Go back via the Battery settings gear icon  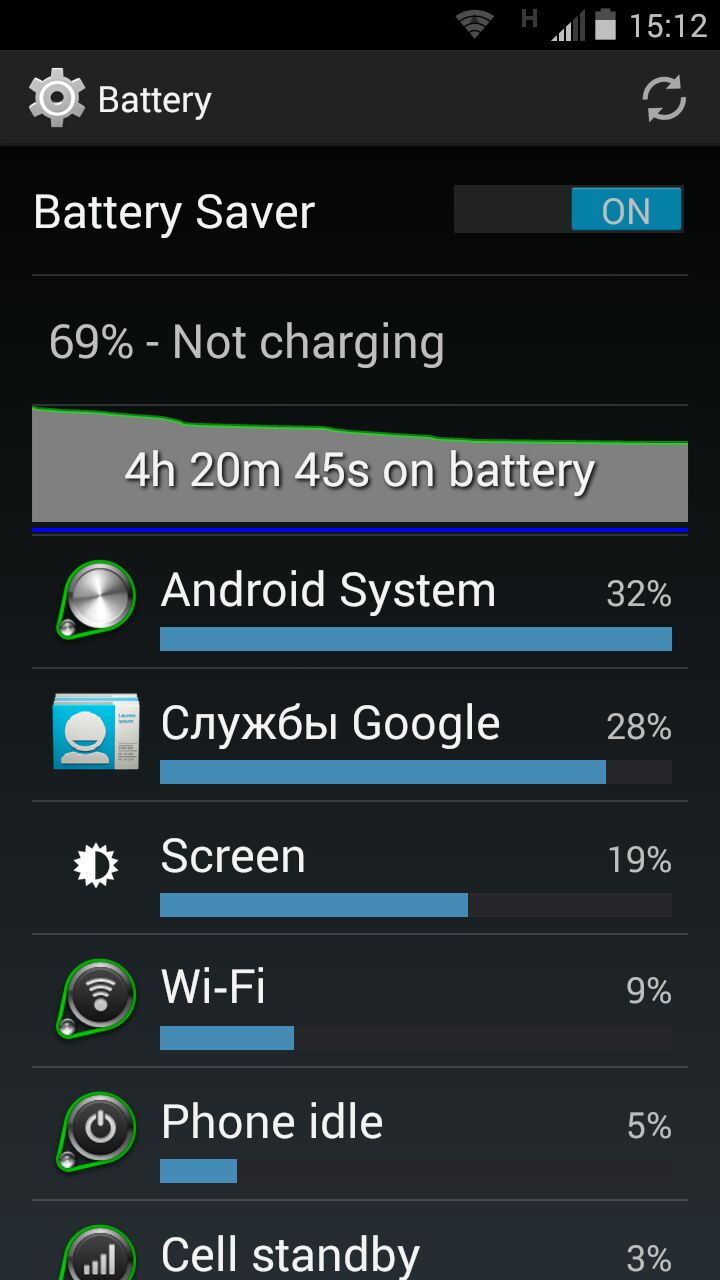click(57, 99)
